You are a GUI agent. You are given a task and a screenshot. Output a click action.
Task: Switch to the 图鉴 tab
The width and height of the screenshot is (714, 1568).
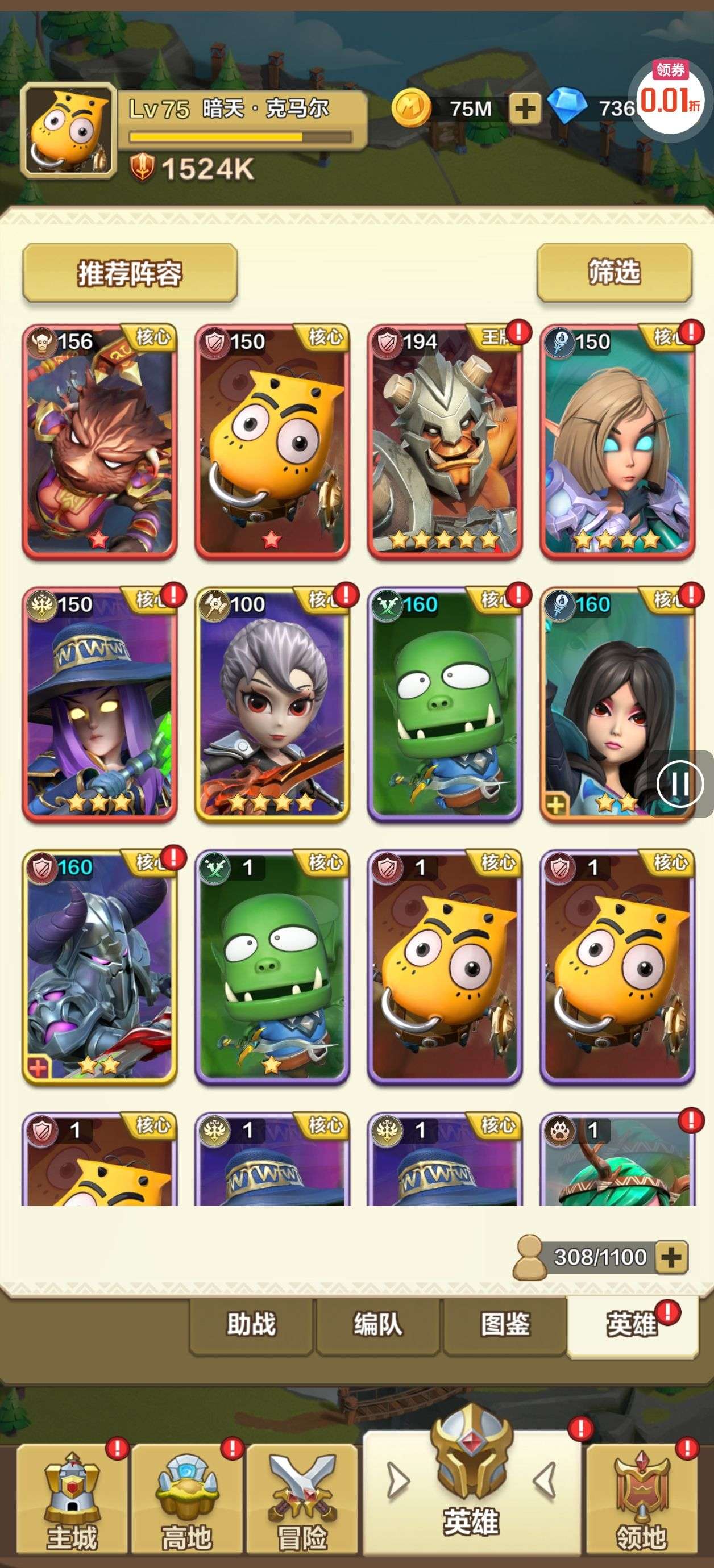point(504,1324)
